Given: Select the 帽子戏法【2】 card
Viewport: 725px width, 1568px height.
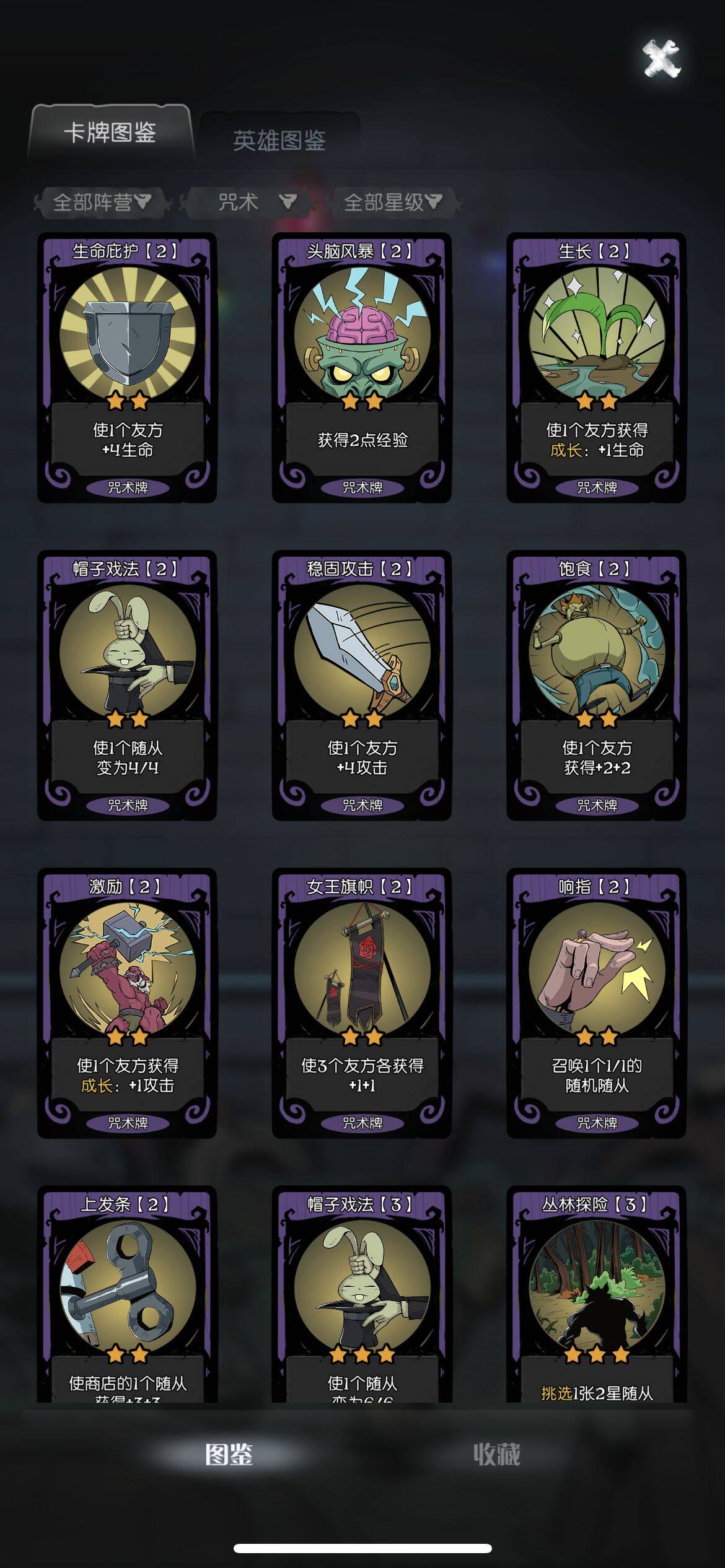Looking at the screenshot, I should coord(127,685).
